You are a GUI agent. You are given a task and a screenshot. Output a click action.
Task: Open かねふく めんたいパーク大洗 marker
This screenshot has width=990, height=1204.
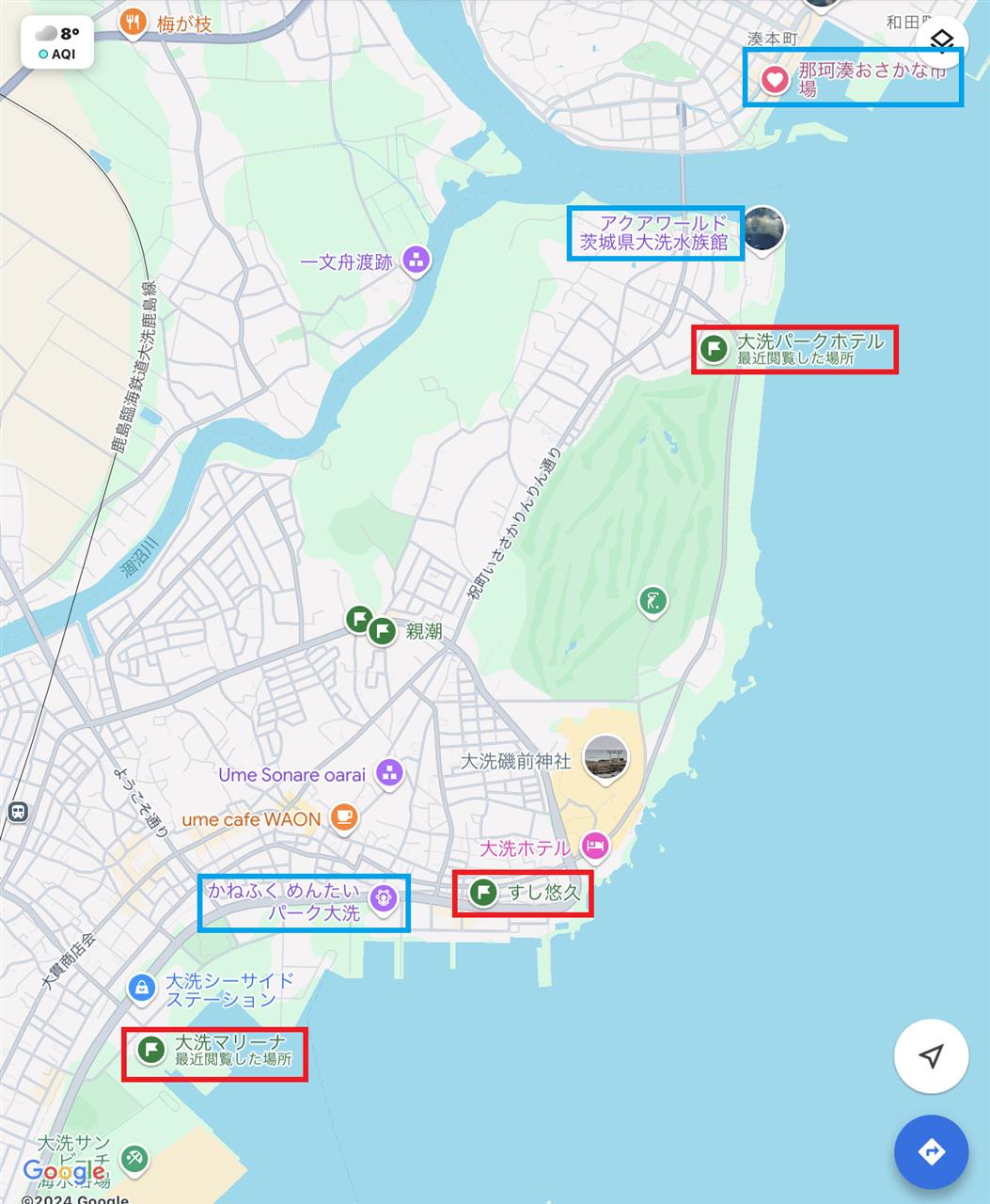(x=383, y=897)
